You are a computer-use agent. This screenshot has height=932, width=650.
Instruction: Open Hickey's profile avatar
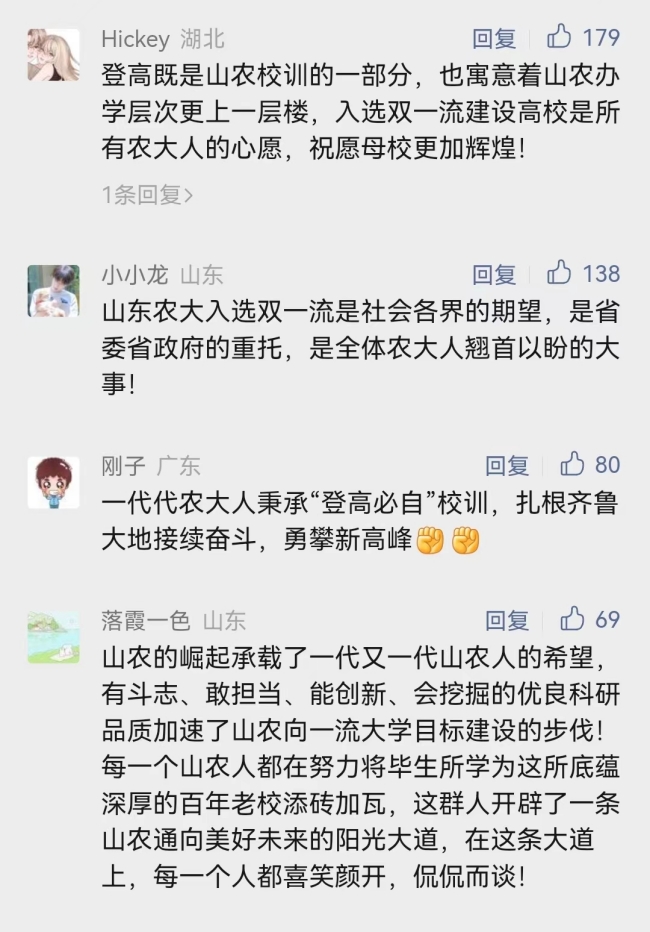coord(53,54)
